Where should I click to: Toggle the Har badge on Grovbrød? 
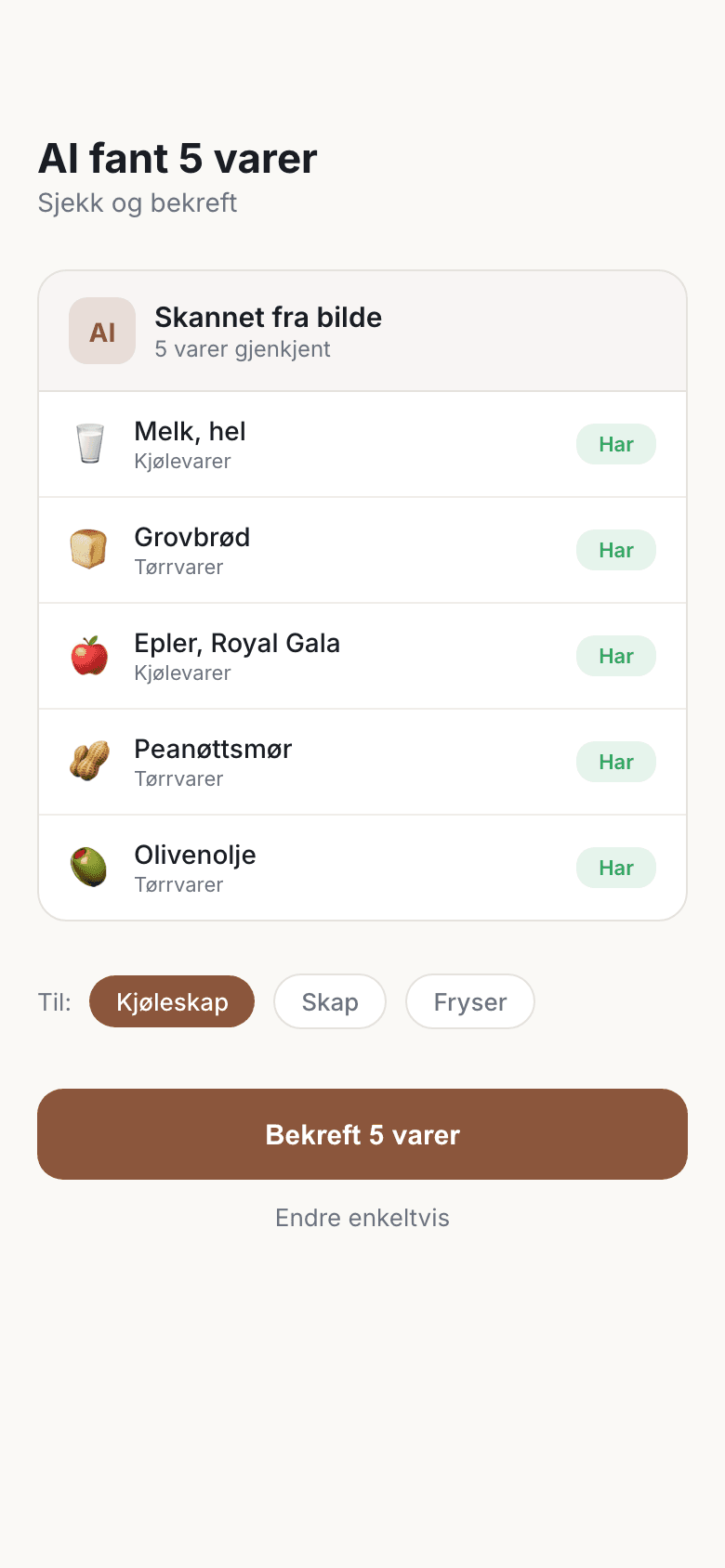tap(615, 550)
